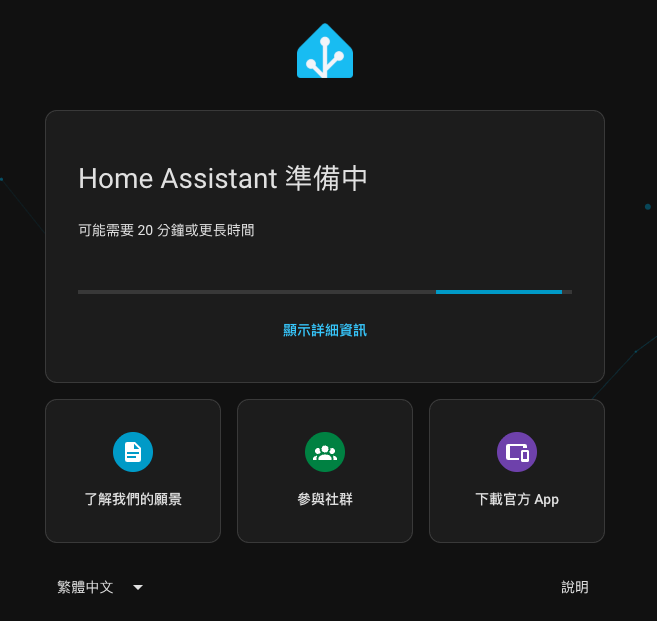
Task: Tap the 顯示詳細資訊 link
Action: coord(325,330)
